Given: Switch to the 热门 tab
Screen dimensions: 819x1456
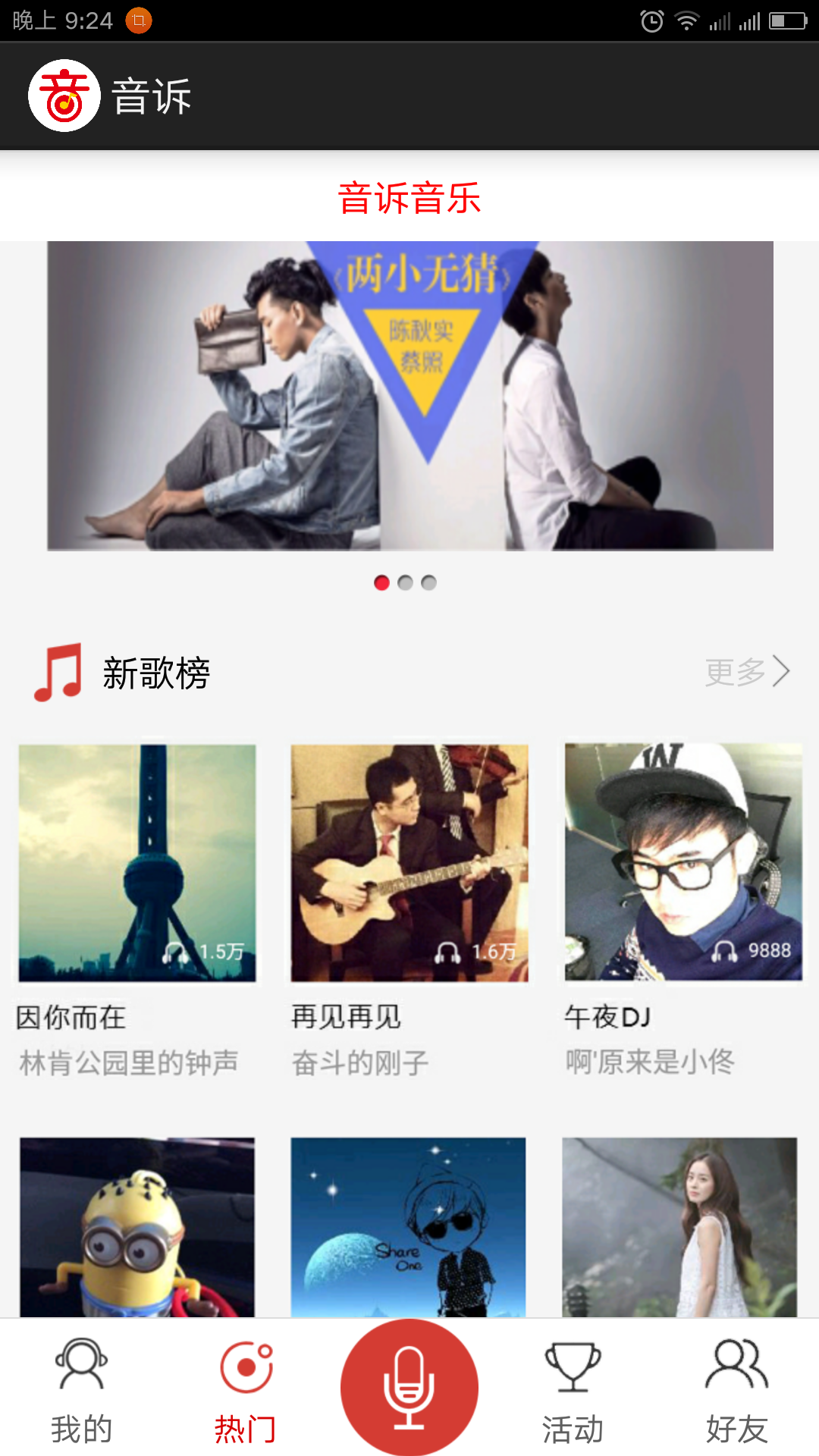Looking at the screenshot, I should (x=245, y=1389).
